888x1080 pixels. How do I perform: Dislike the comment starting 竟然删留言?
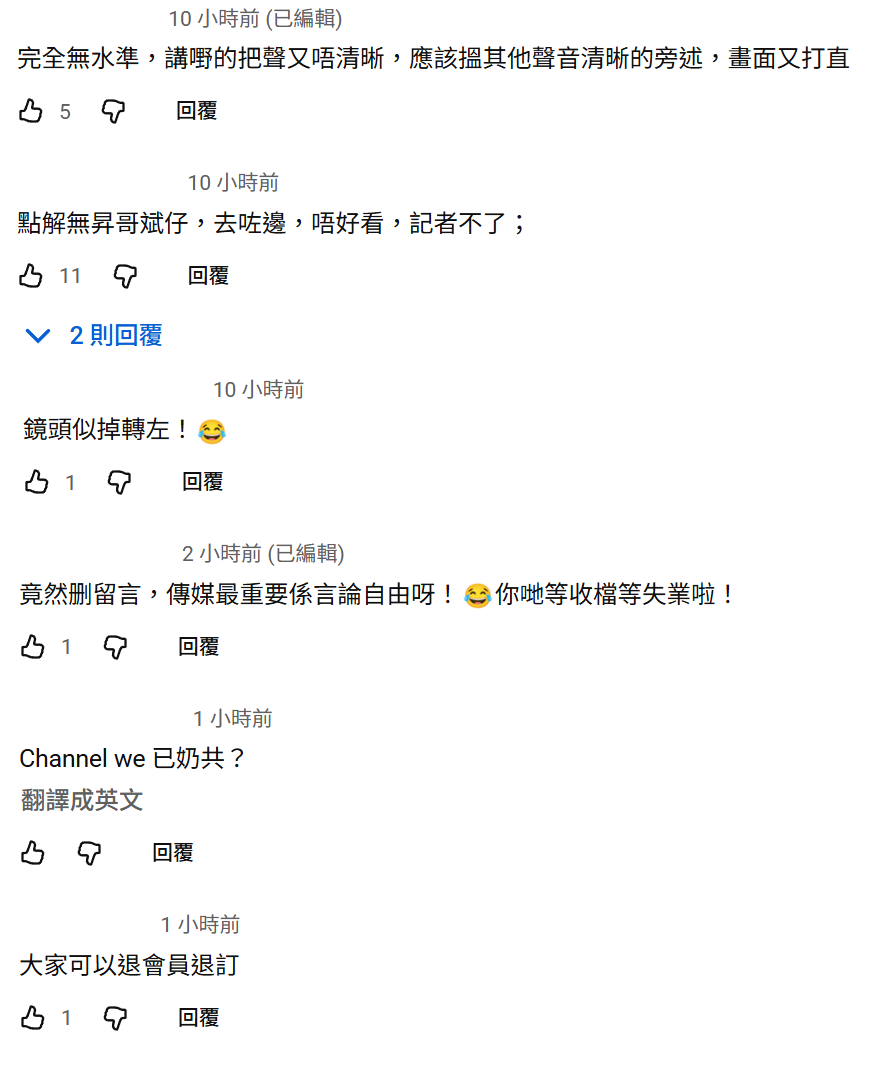click(116, 647)
